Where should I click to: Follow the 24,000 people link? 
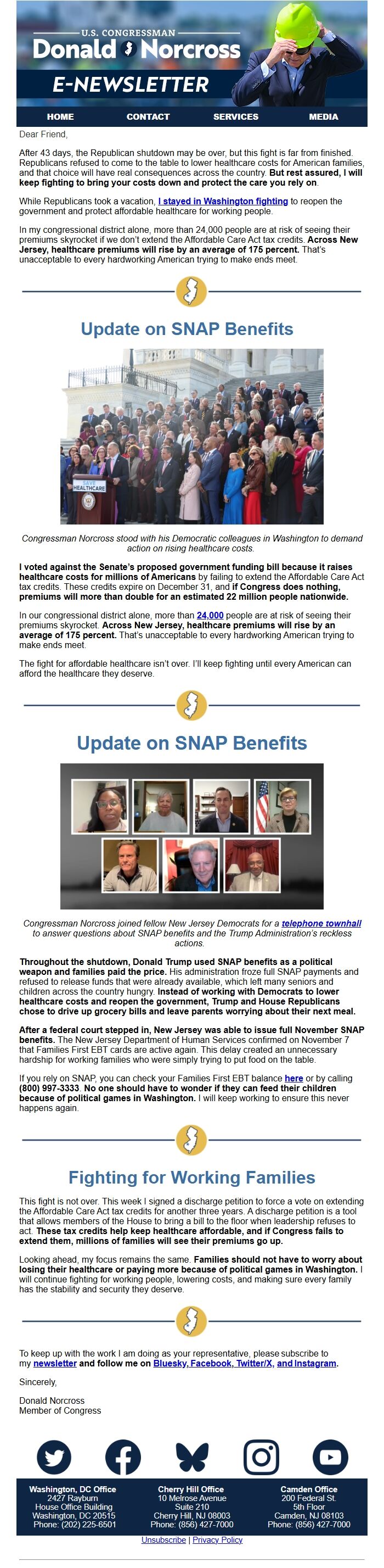(x=210, y=615)
